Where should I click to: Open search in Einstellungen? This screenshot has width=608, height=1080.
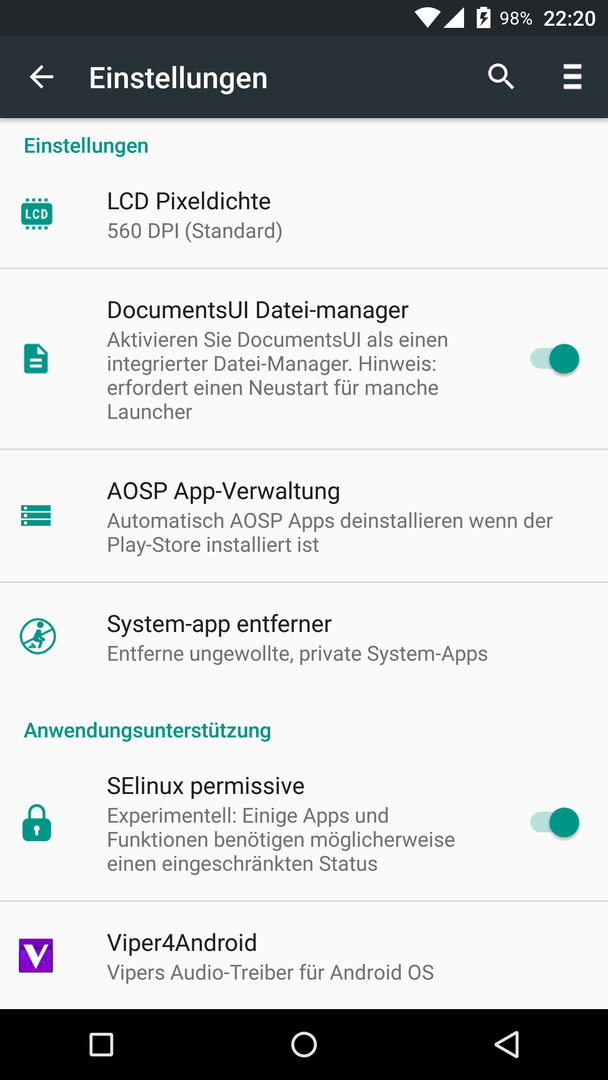[x=501, y=77]
